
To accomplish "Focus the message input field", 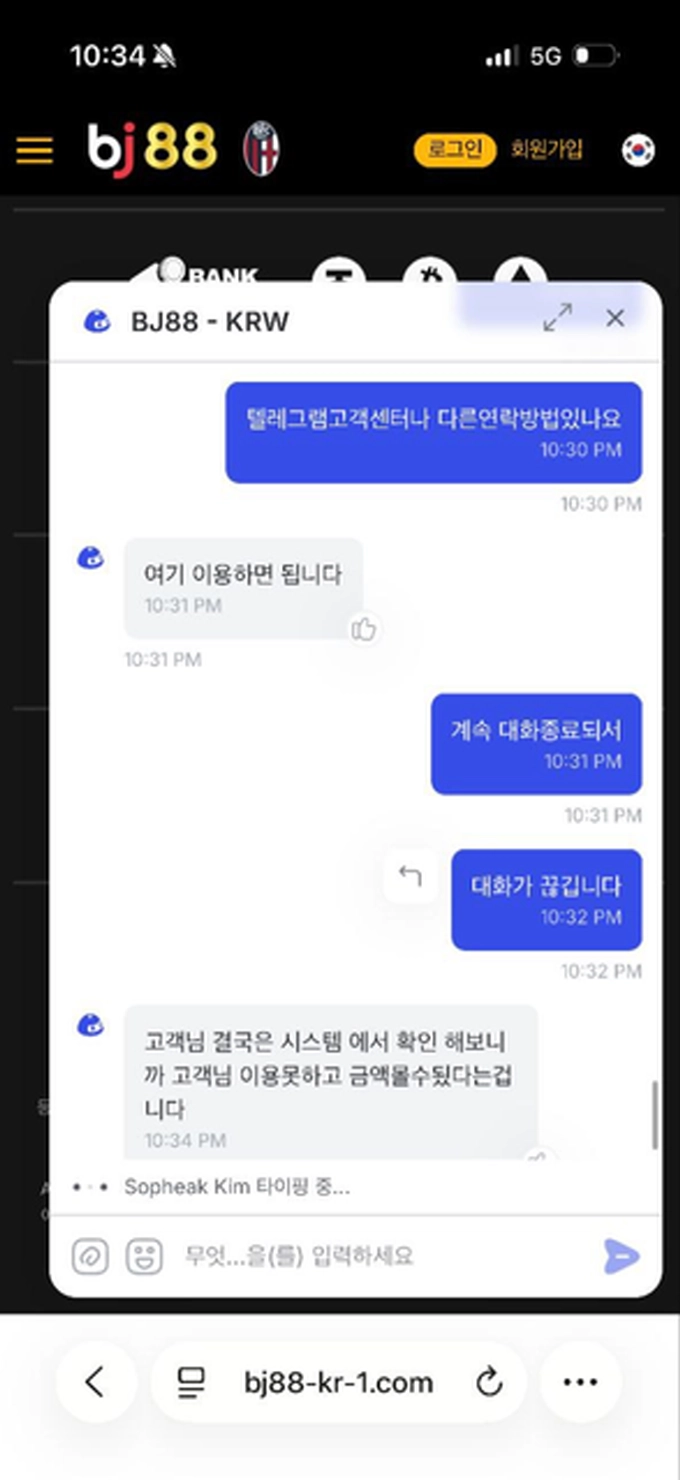I will [380, 1256].
